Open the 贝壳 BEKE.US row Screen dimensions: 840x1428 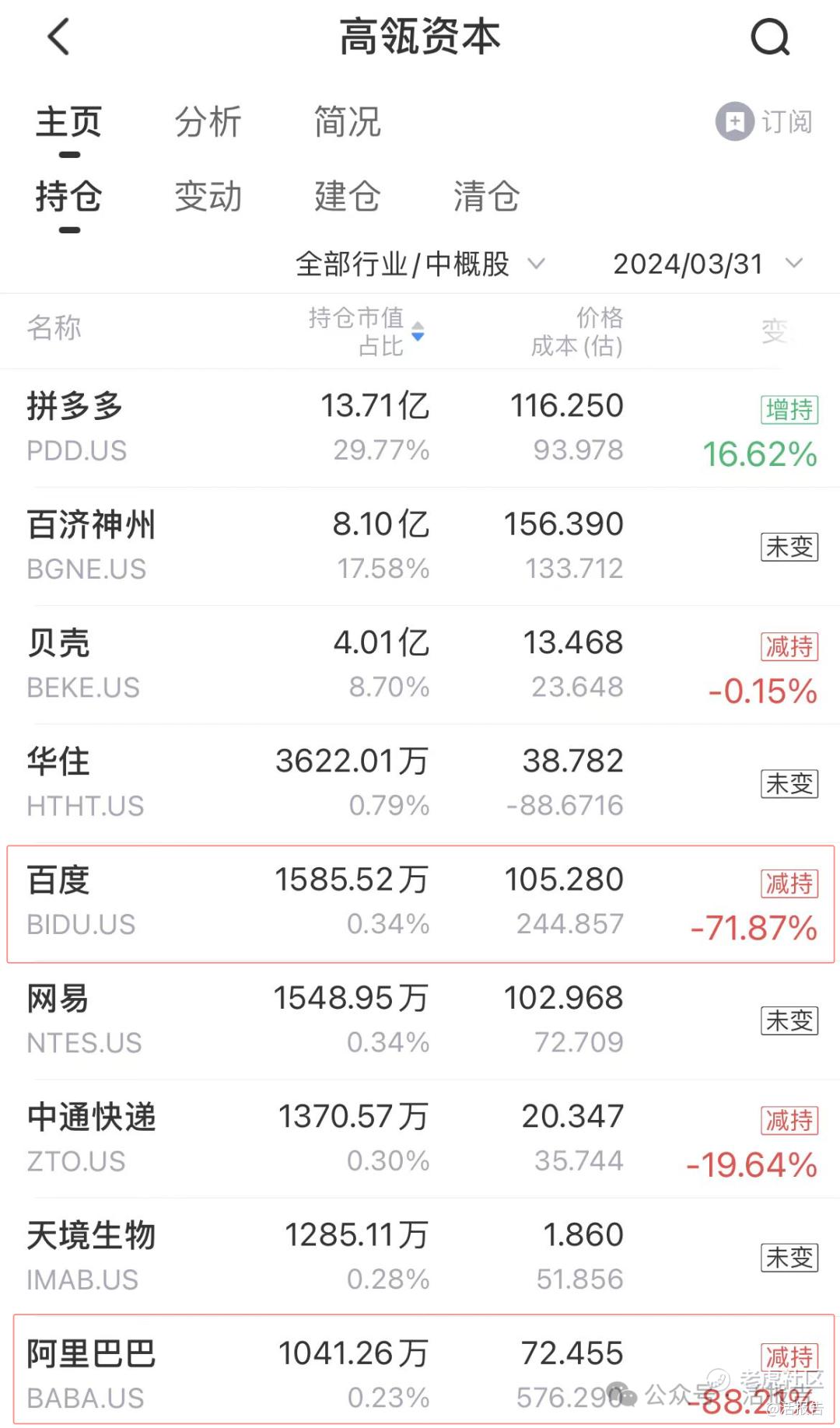pyautogui.click(x=420, y=665)
